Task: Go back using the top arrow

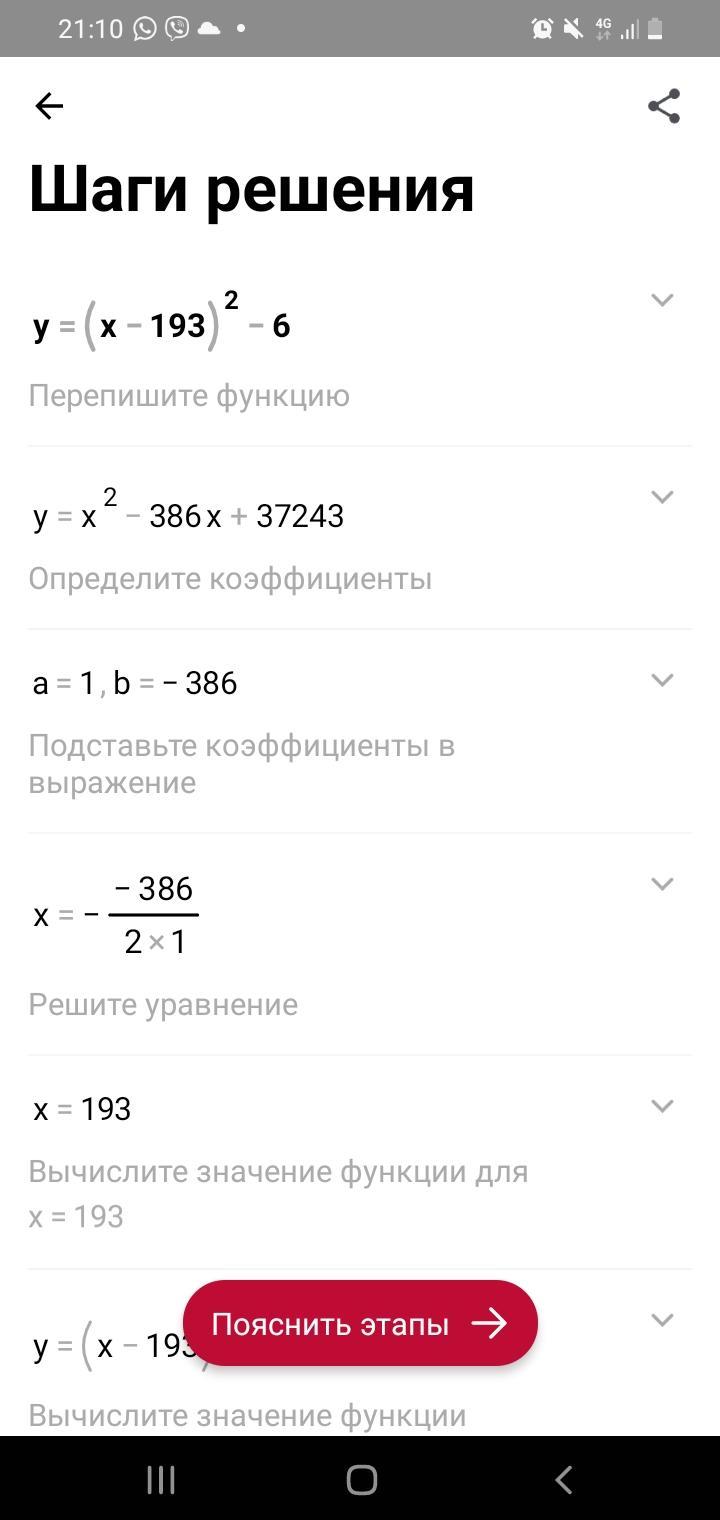Action: [49, 106]
